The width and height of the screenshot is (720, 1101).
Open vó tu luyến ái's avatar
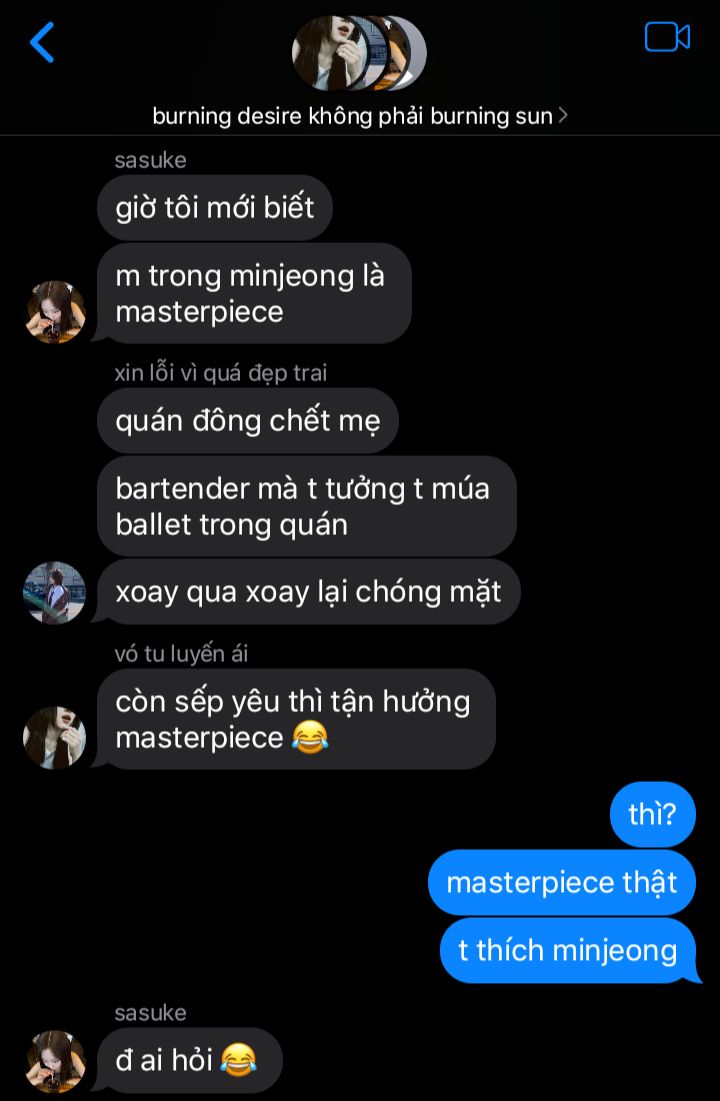point(54,738)
